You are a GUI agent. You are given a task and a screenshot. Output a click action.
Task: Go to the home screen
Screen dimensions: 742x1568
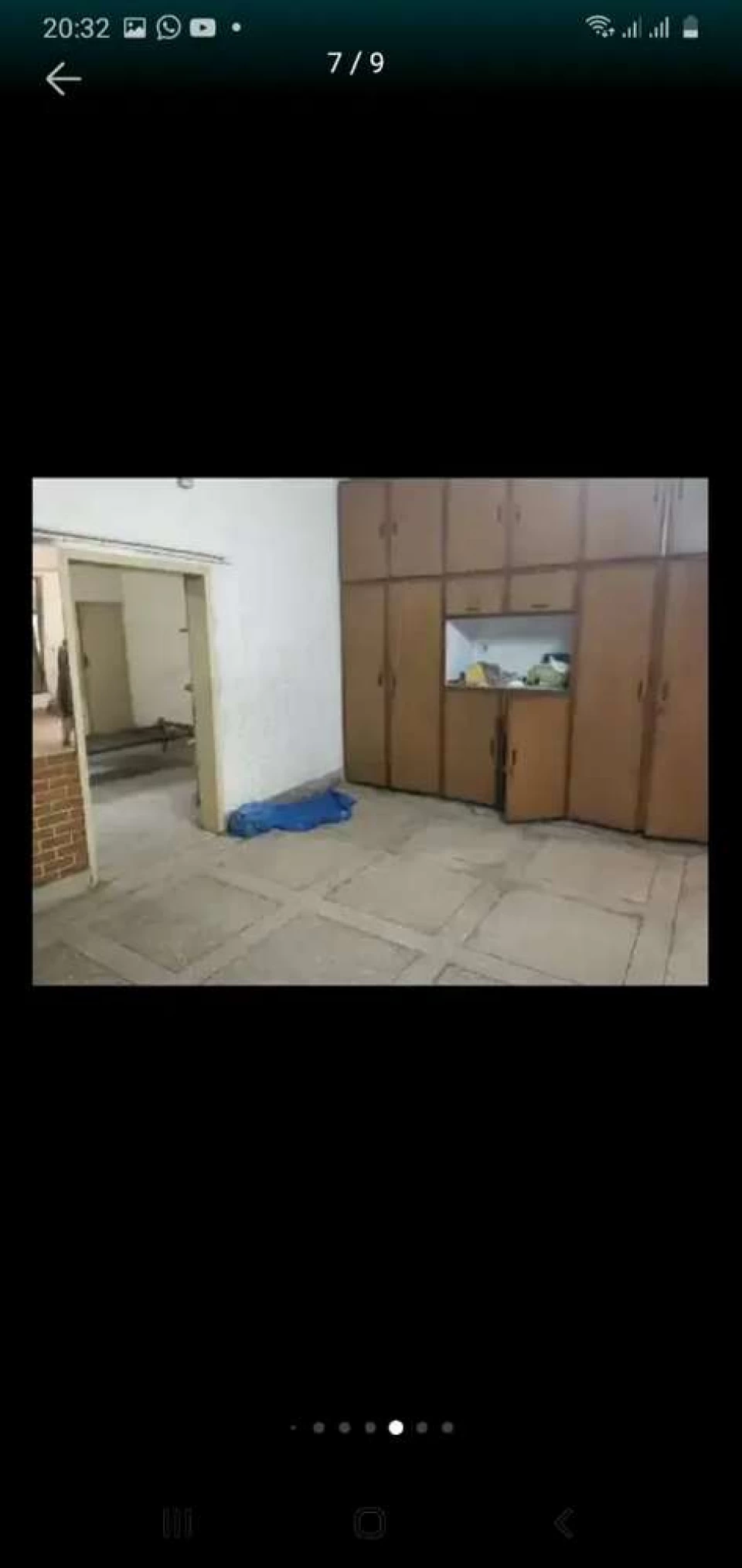pos(369,1523)
